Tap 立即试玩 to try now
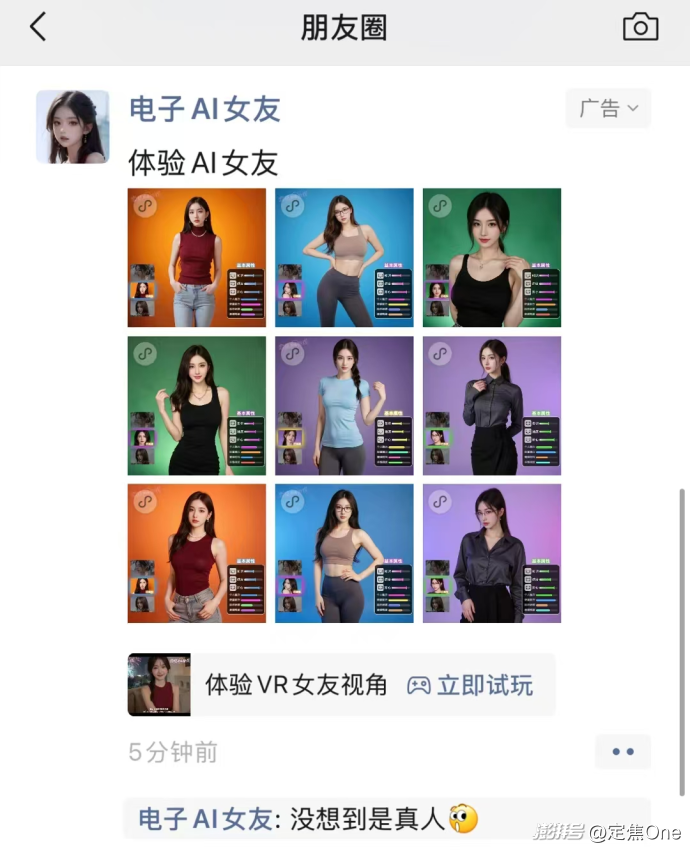The height and width of the screenshot is (853, 690). pos(470,685)
